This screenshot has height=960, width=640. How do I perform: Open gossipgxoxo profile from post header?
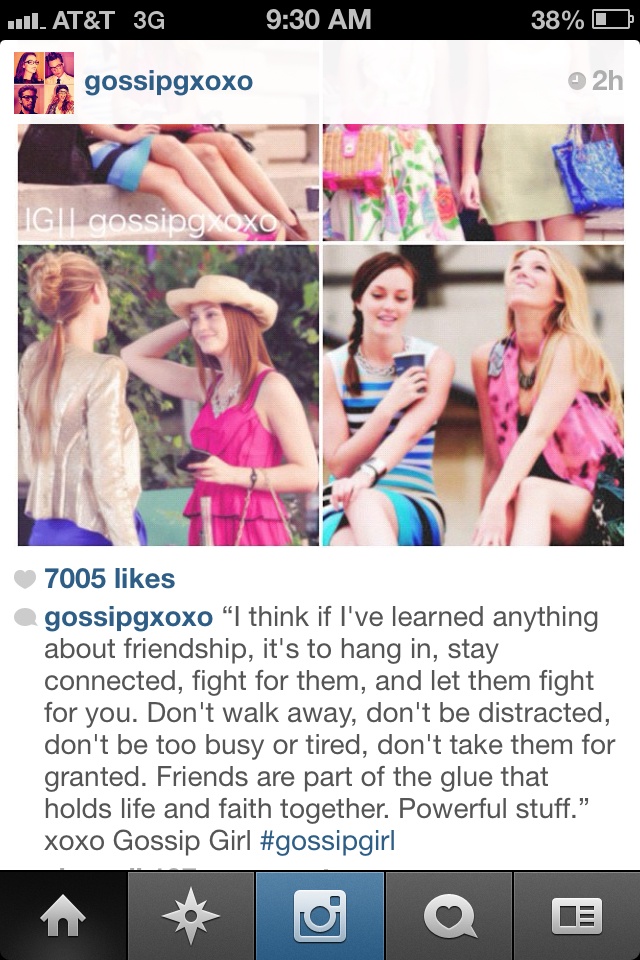point(168,82)
